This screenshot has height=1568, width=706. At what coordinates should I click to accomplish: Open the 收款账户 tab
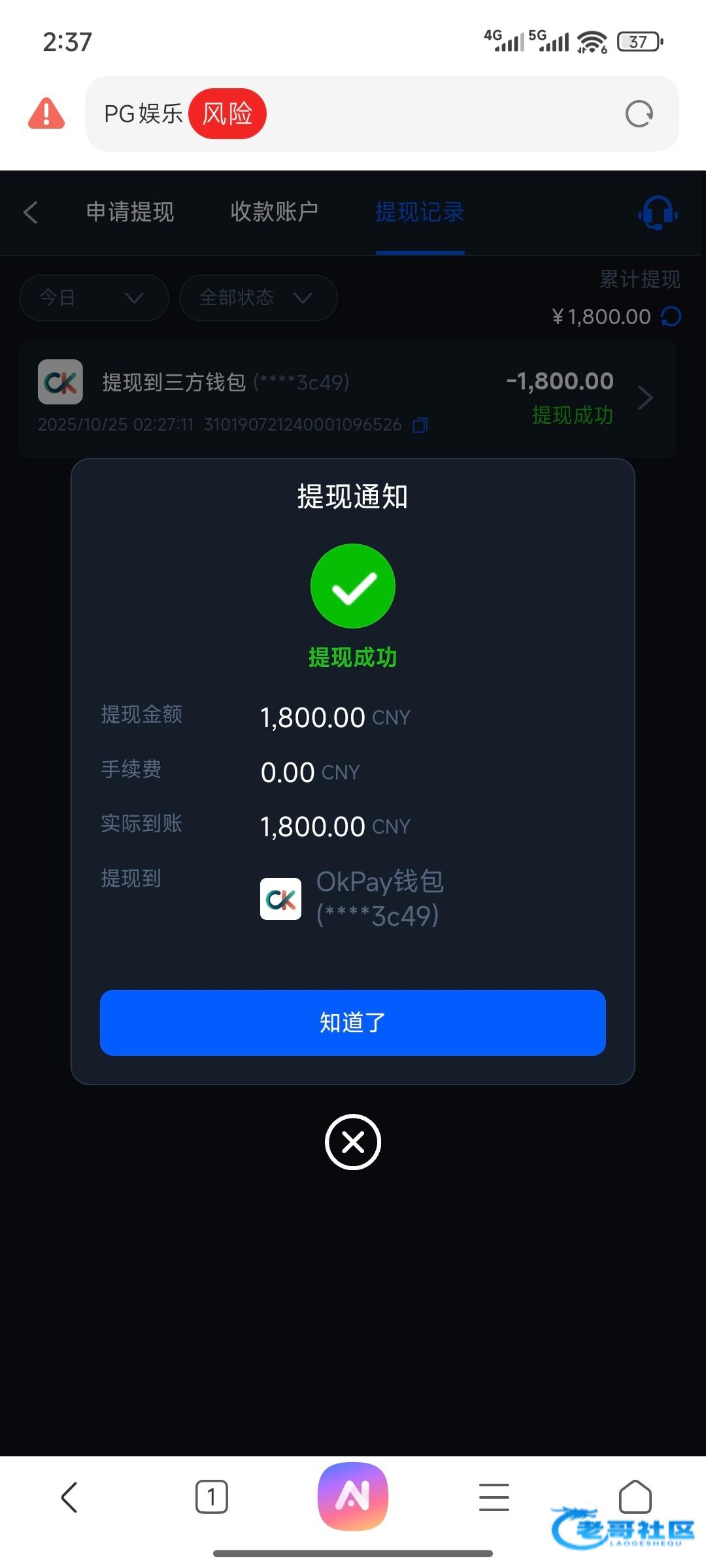click(274, 212)
